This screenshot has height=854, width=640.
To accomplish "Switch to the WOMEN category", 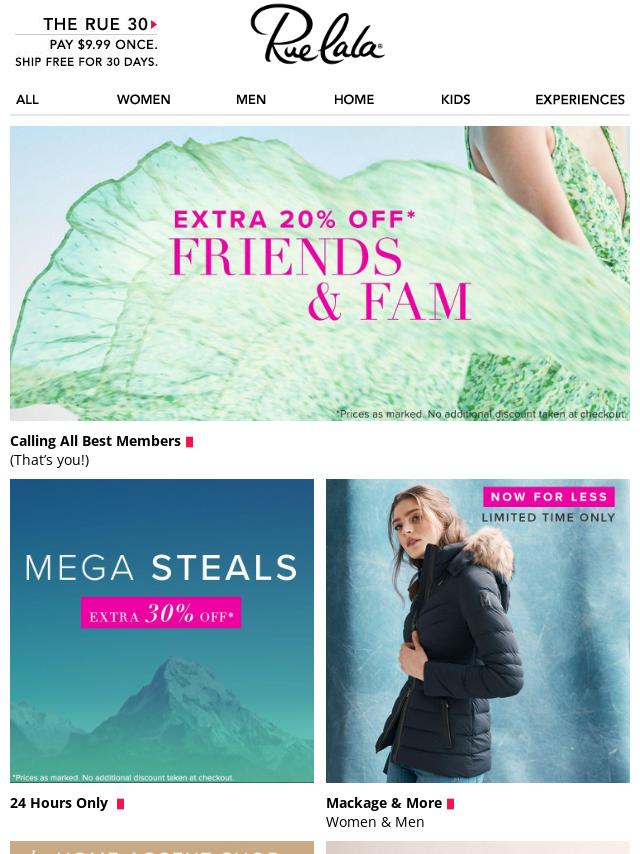I will [143, 99].
